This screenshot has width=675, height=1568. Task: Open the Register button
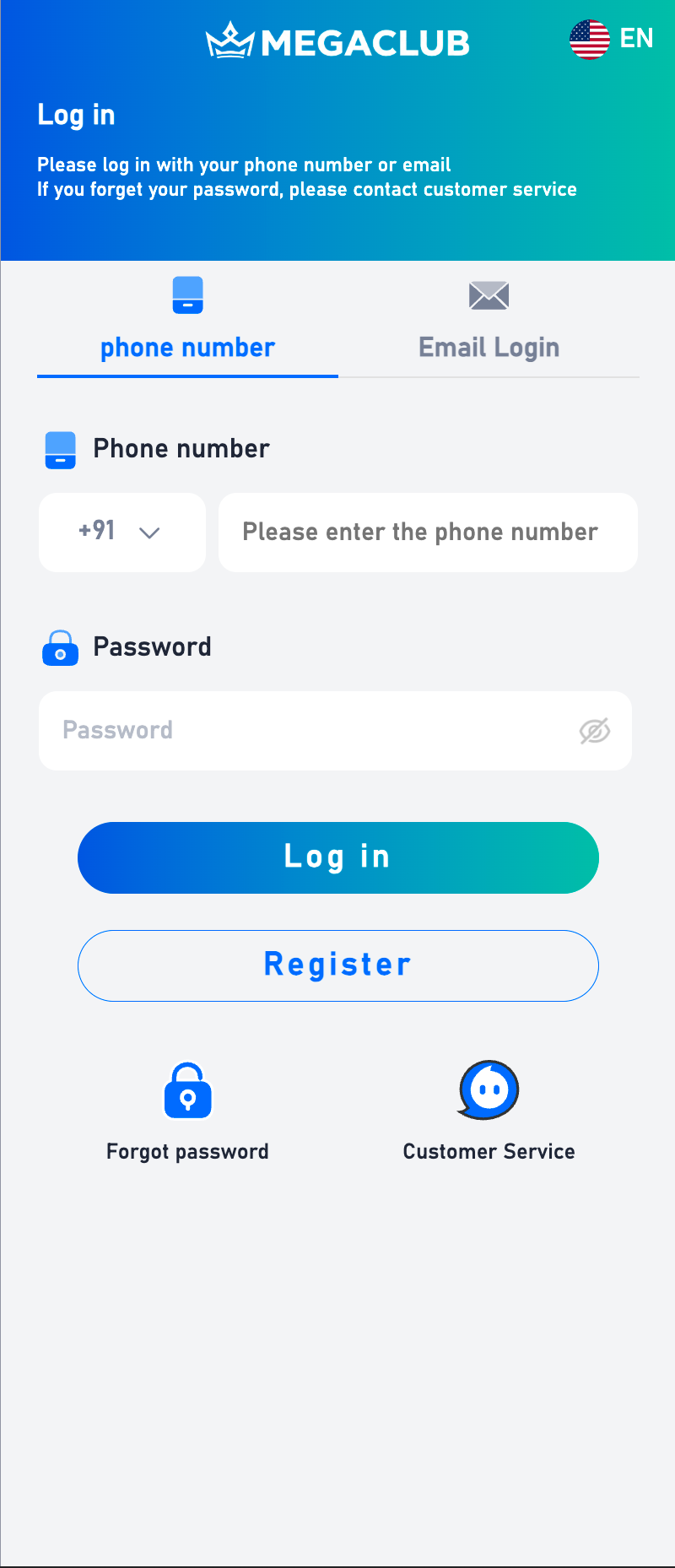[x=337, y=965]
